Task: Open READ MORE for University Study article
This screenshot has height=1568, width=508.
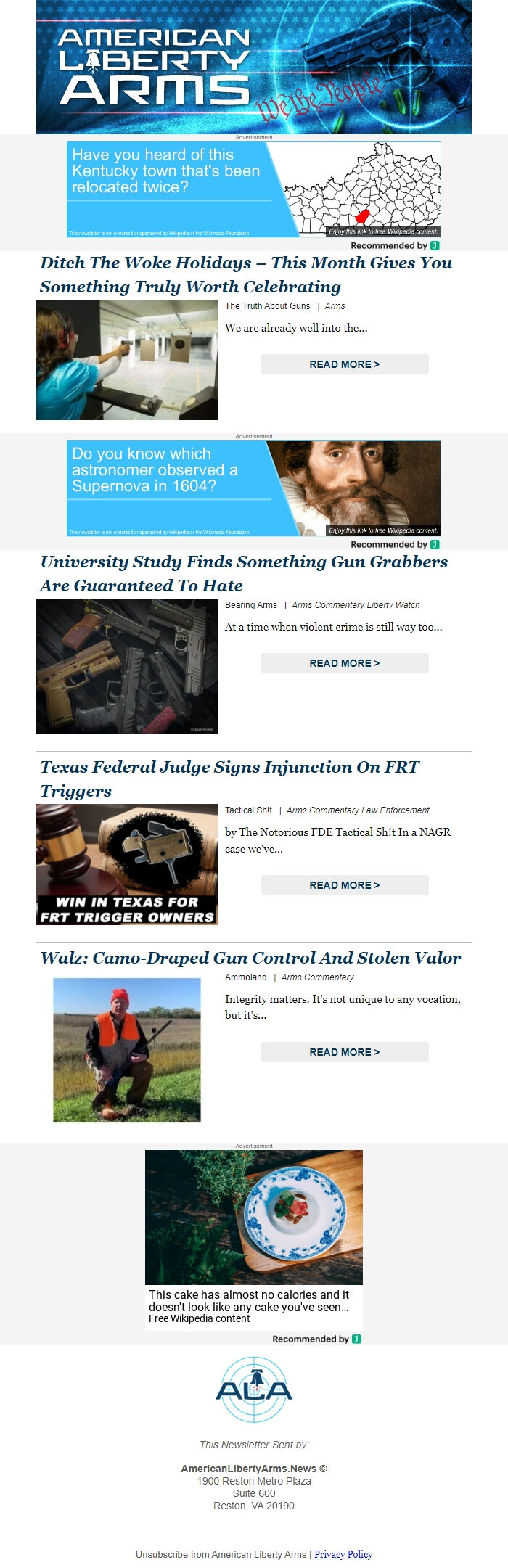Action: pyautogui.click(x=345, y=663)
